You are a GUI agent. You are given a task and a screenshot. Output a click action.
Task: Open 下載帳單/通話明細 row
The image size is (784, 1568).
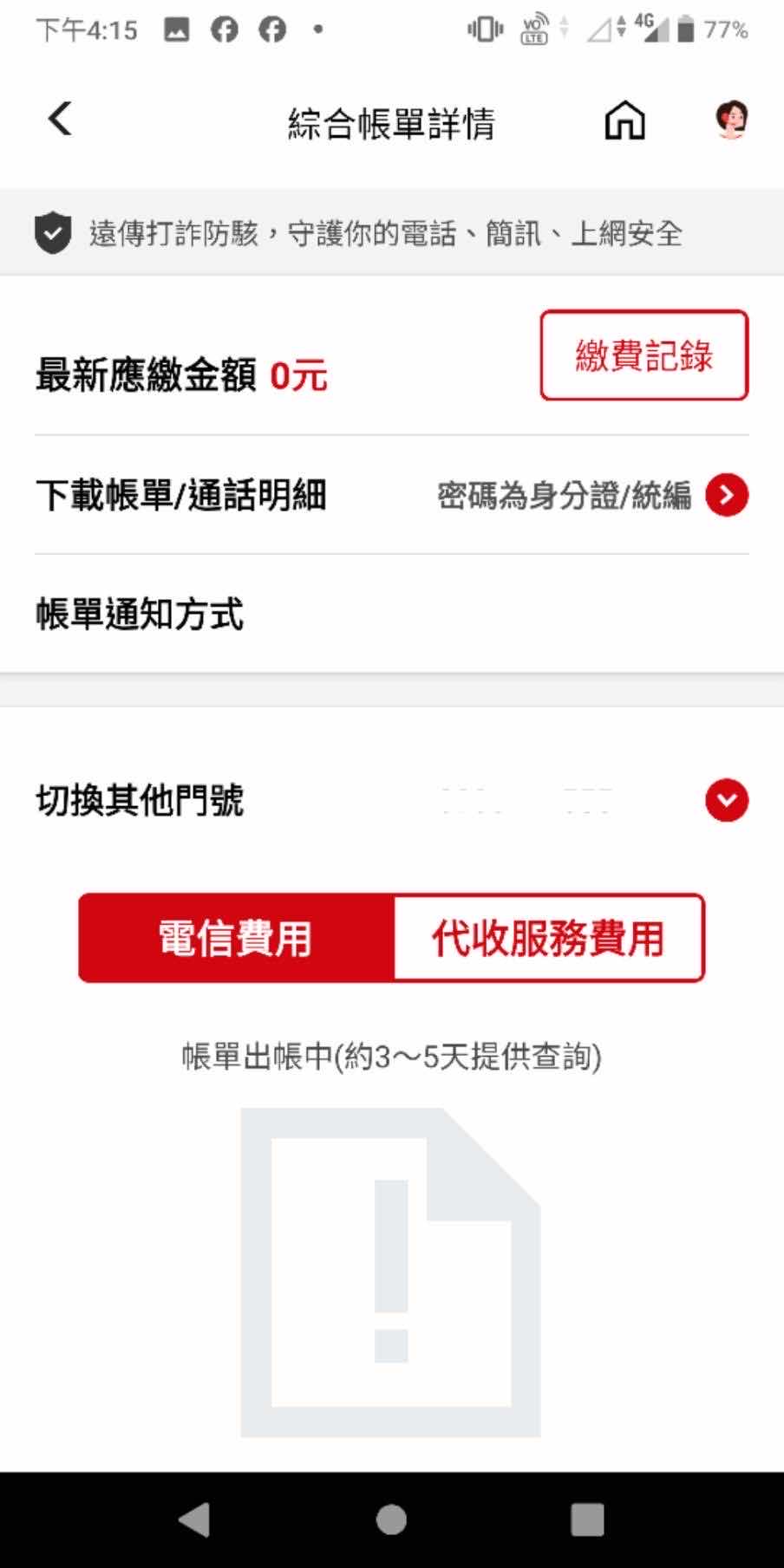coord(390,496)
